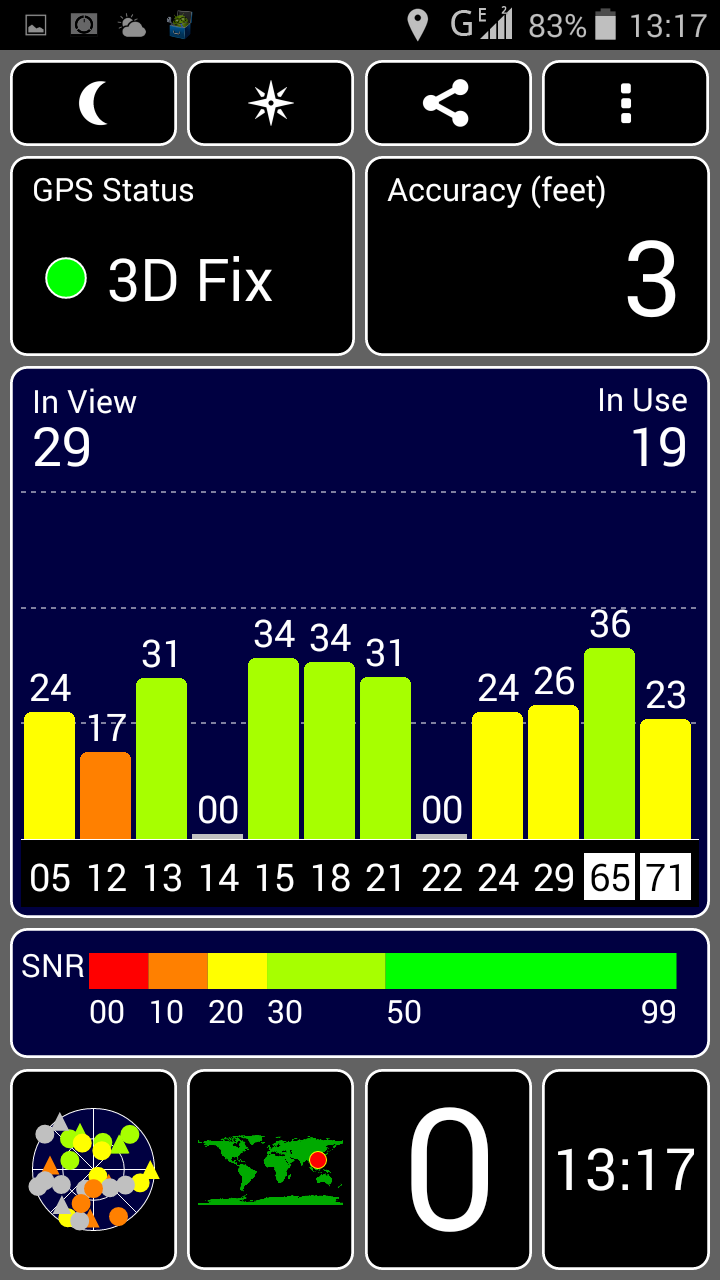The image size is (720, 1280).
Task: Open the satellite sky view tile
Action: (x=93, y=1169)
